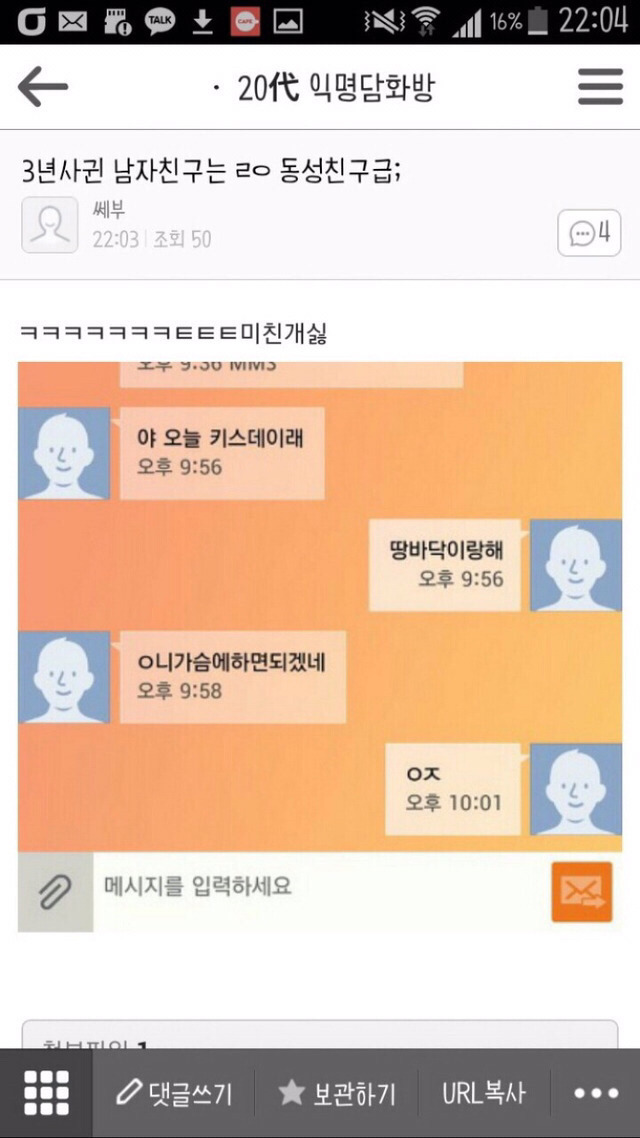Viewport: 640px width, 1138px height.
Task: Save the post with 보관하기
Action: 336,1093
